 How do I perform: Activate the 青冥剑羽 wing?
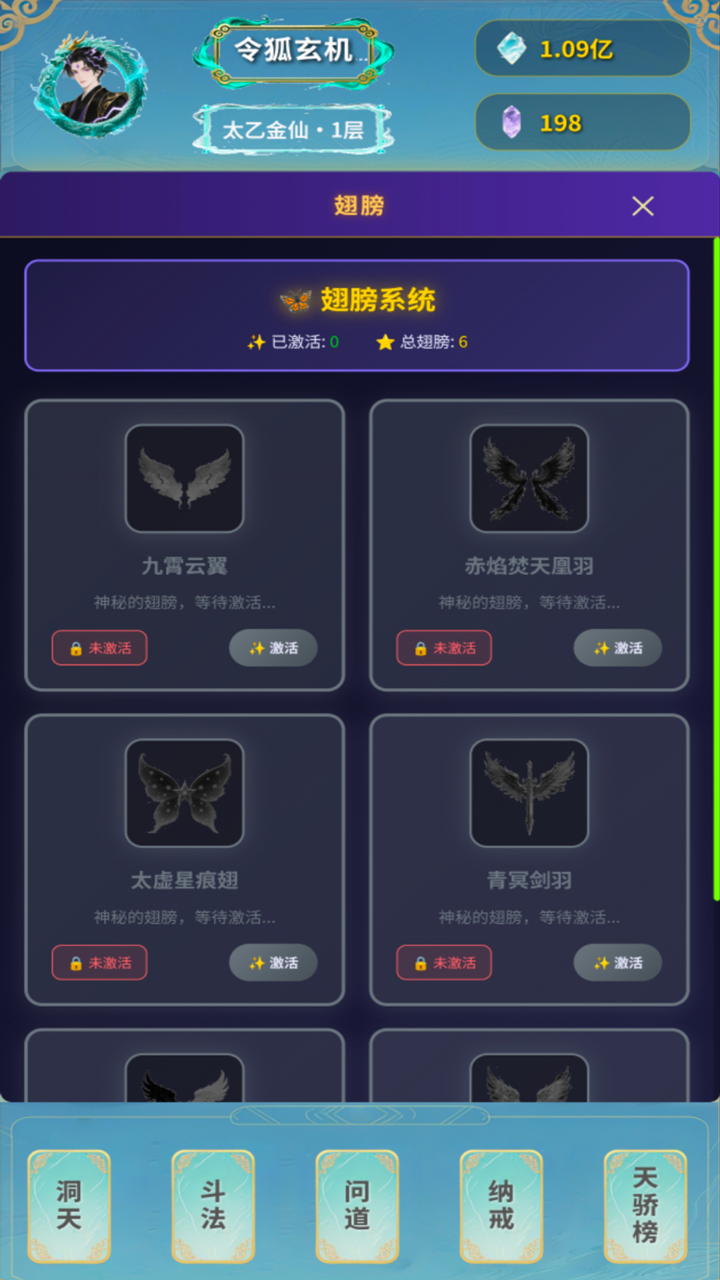coord(617,962)
